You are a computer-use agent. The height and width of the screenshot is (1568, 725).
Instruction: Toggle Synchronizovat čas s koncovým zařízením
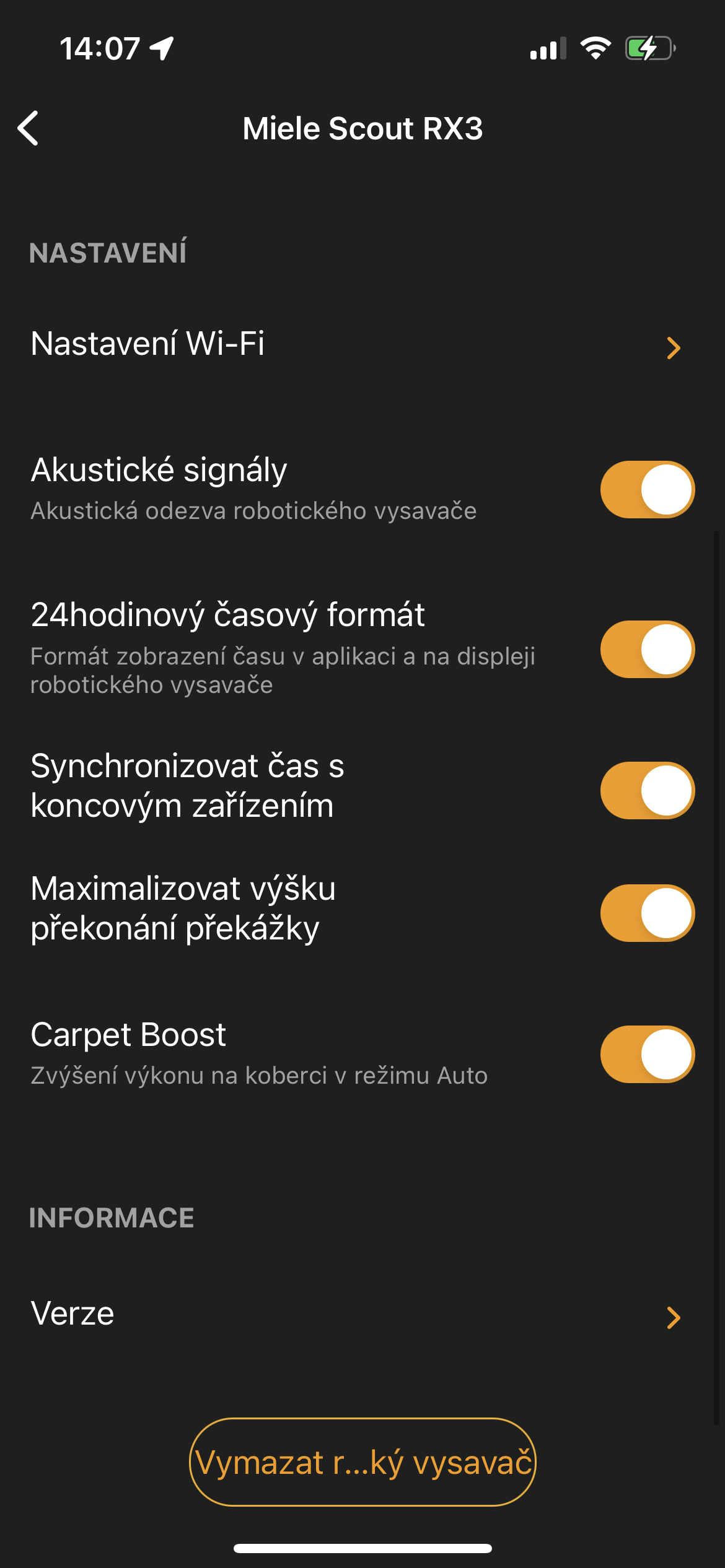point(647,790)
